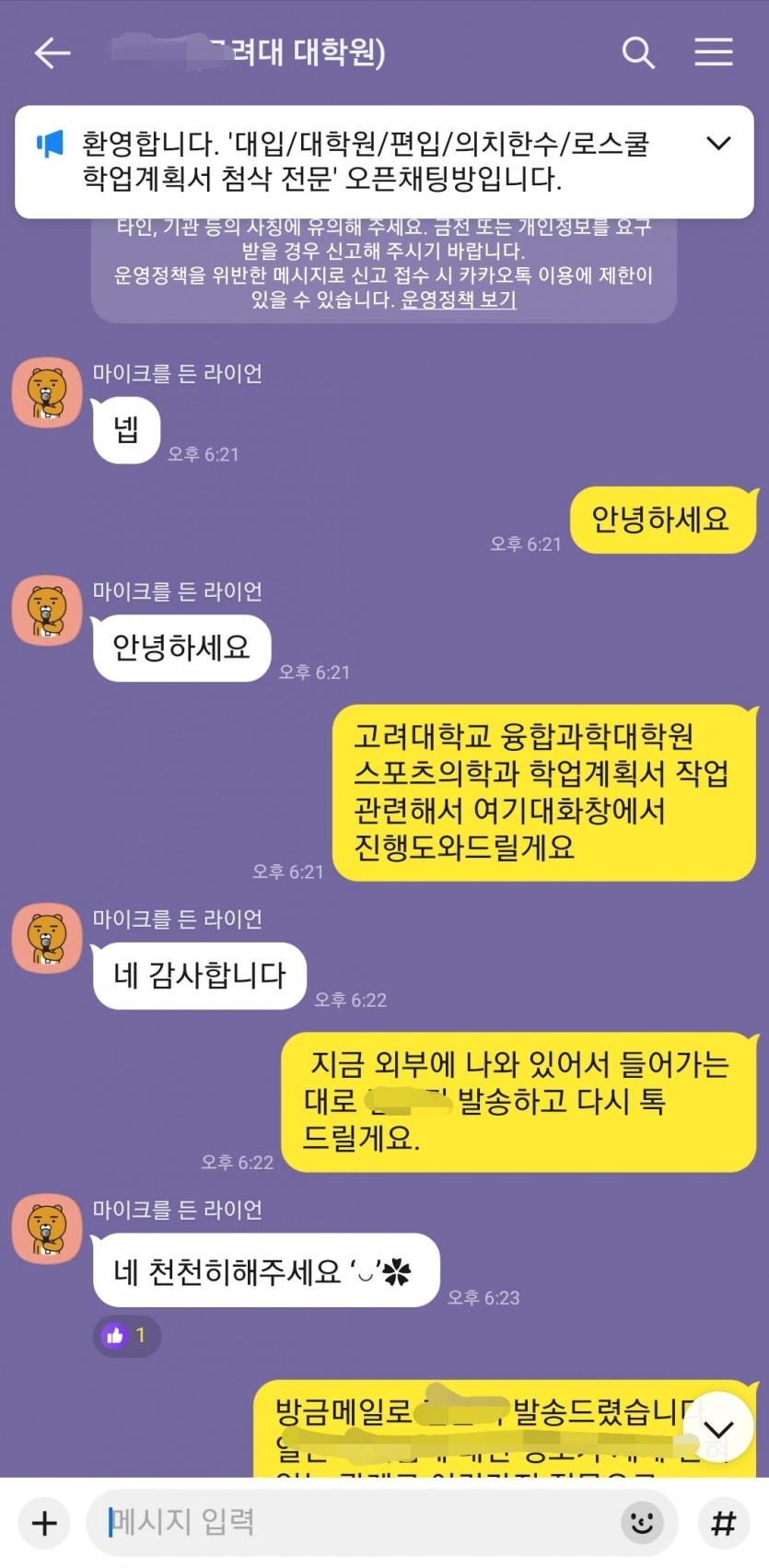Open the 운영정책 보기 link
Image resolution: width=769 pixels, height=1568 pixels.
point(458,299)
